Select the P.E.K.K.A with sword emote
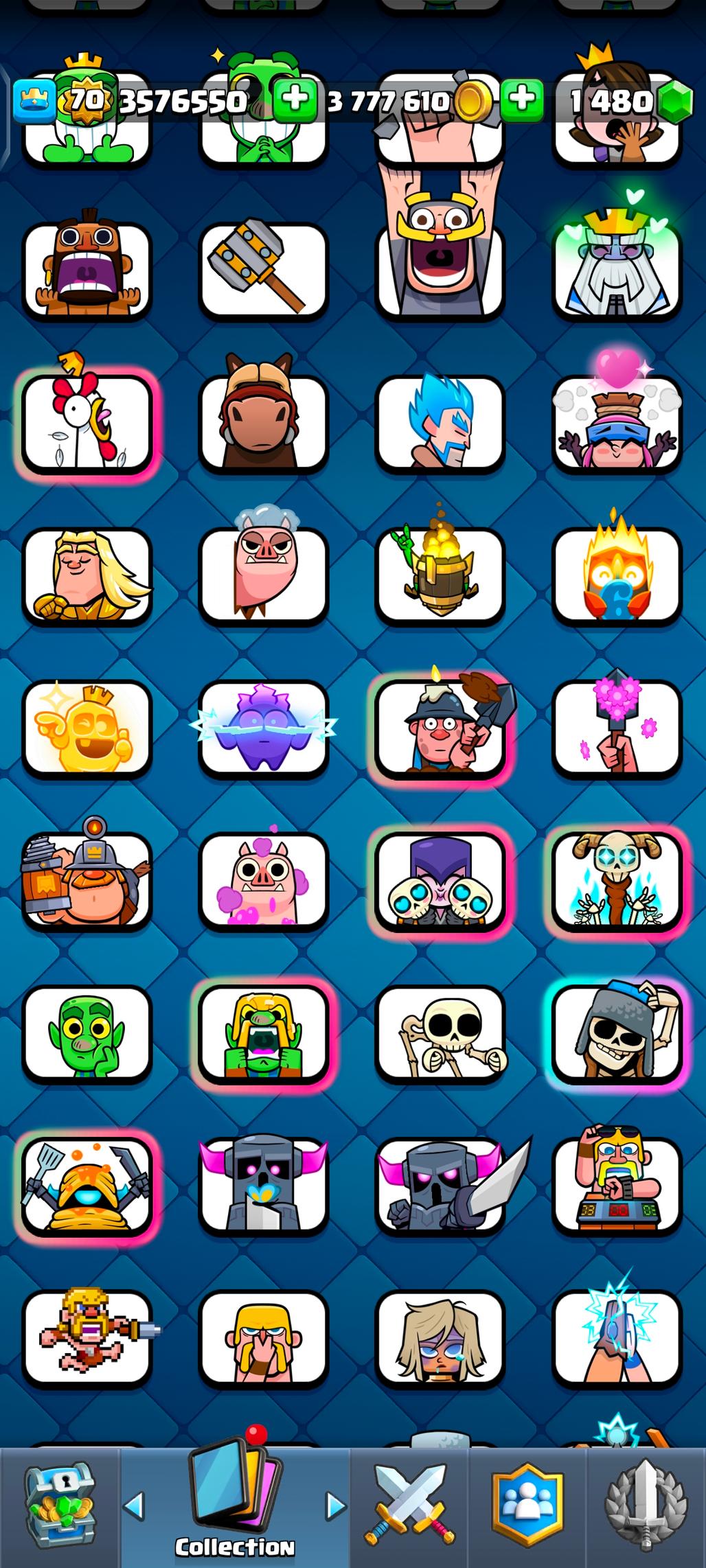This screenshot has width=706, height=1568. [x=440, y=1186]
